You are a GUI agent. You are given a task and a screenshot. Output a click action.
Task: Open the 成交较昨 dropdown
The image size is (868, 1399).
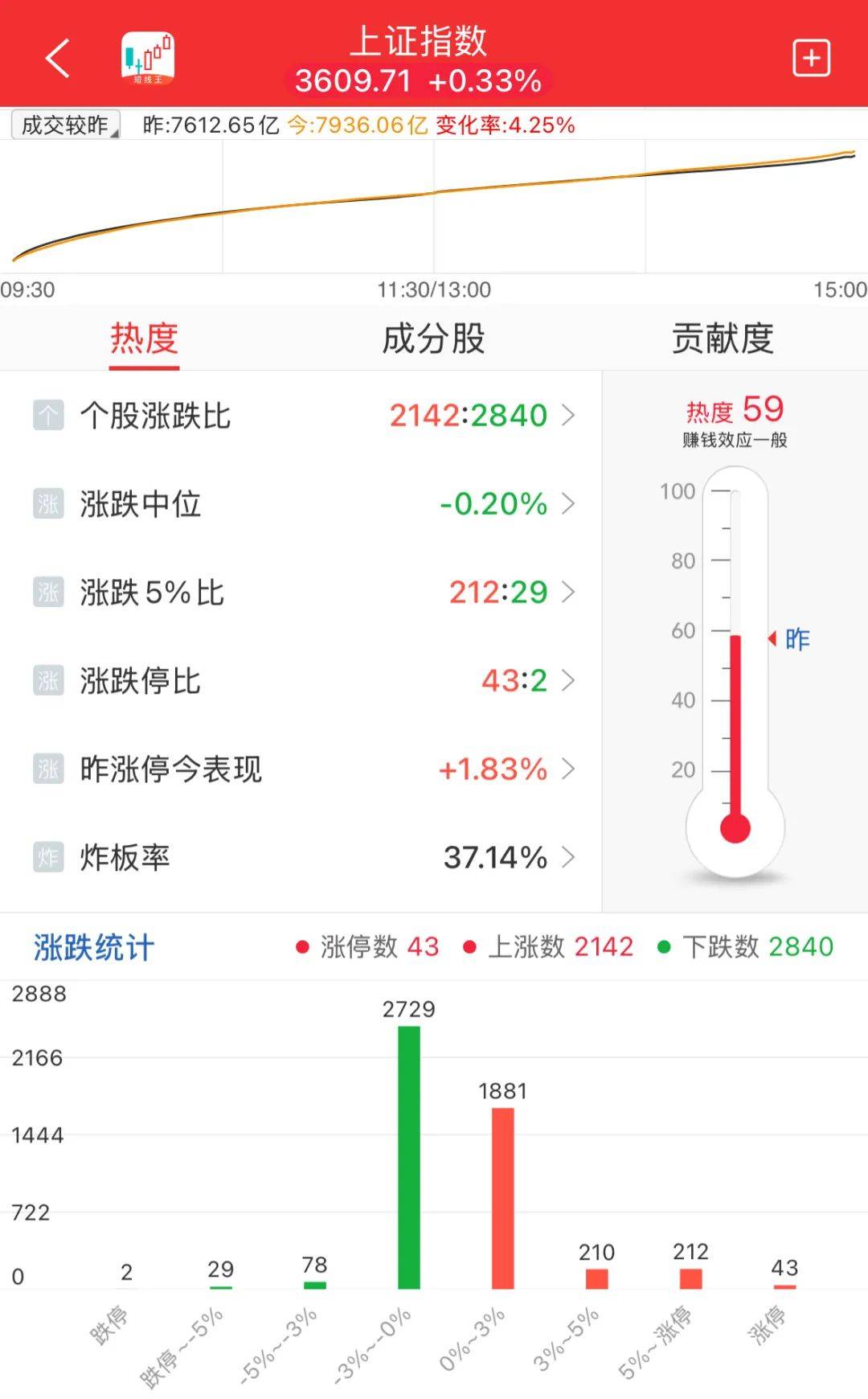66,125
